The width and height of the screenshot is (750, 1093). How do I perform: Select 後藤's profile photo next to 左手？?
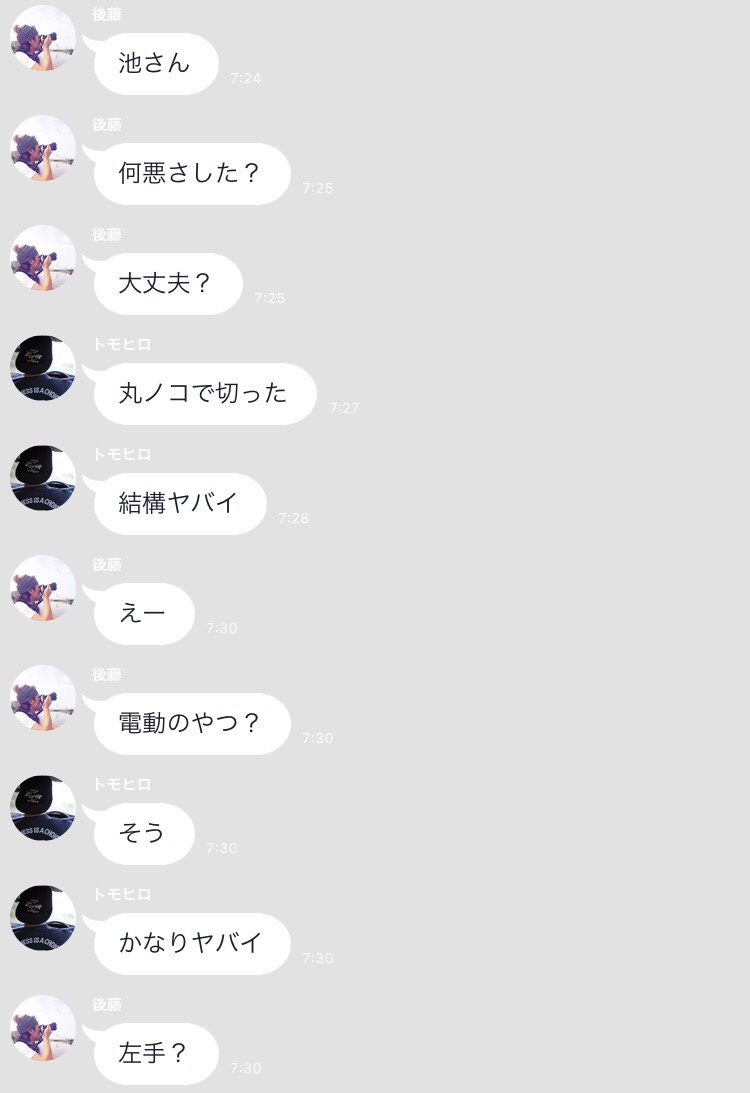(x=43, y=1028)
